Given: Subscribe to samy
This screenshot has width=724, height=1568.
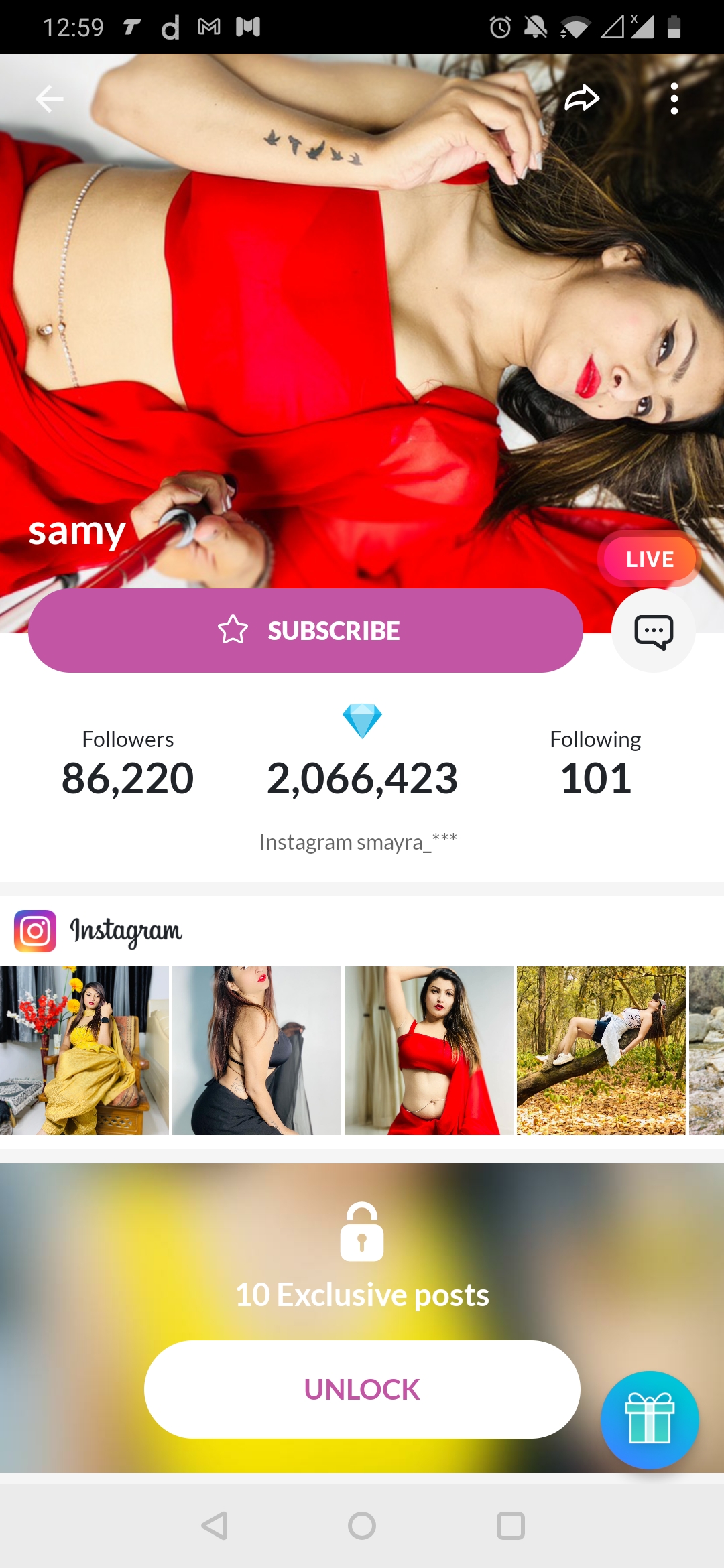Looking at the screenshot, I should [306, 631].
